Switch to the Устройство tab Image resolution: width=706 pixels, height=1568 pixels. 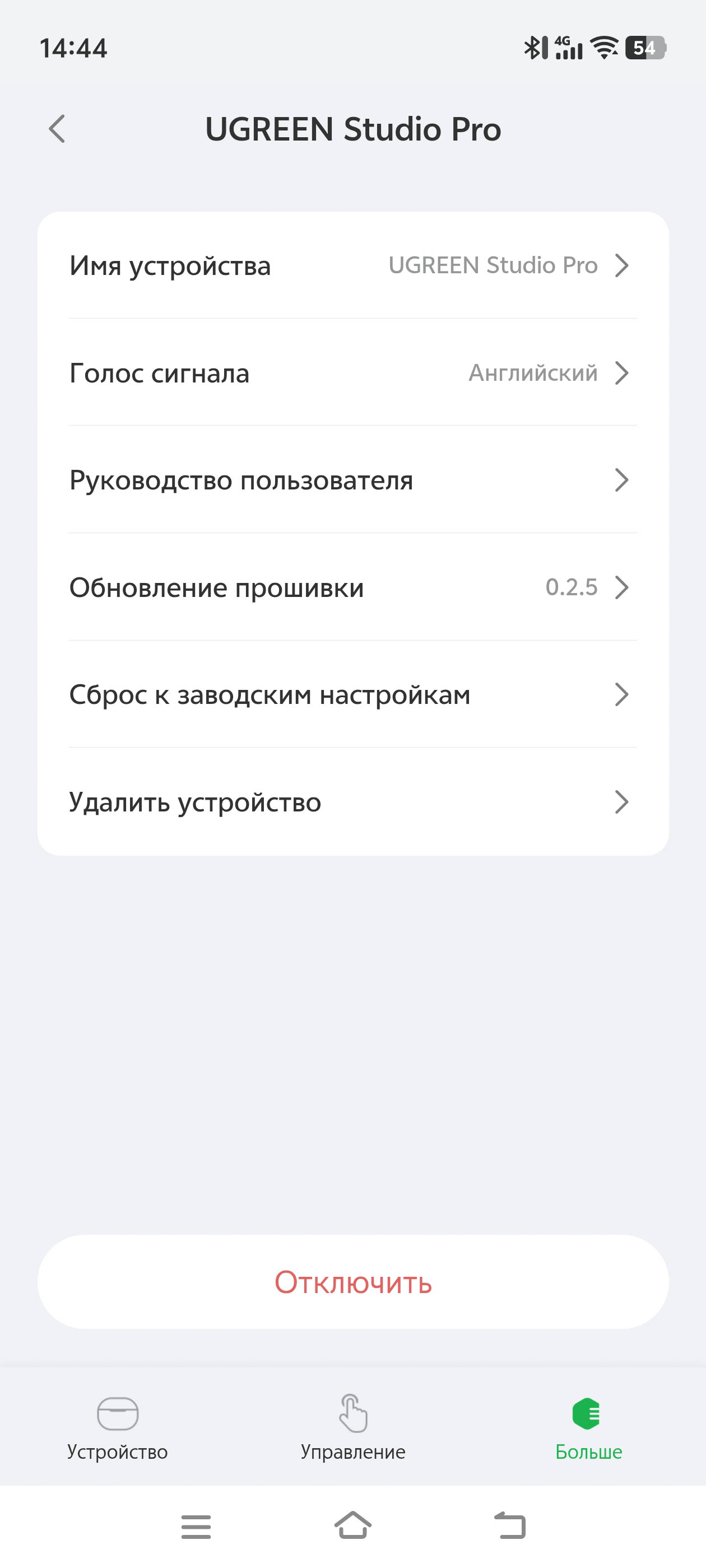[118, 1427]
